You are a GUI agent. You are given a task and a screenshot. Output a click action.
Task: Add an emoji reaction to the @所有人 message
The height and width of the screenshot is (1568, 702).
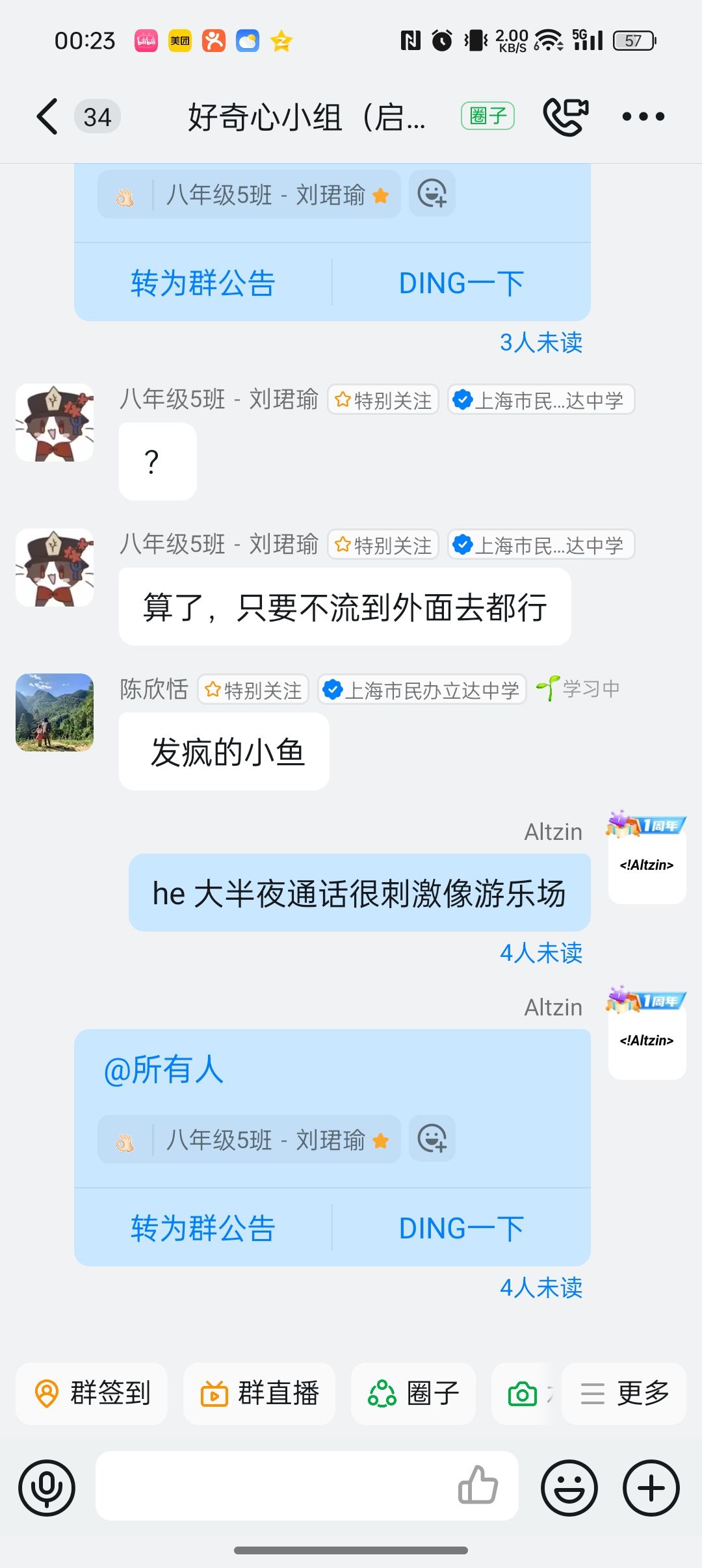pos(432,1139)
